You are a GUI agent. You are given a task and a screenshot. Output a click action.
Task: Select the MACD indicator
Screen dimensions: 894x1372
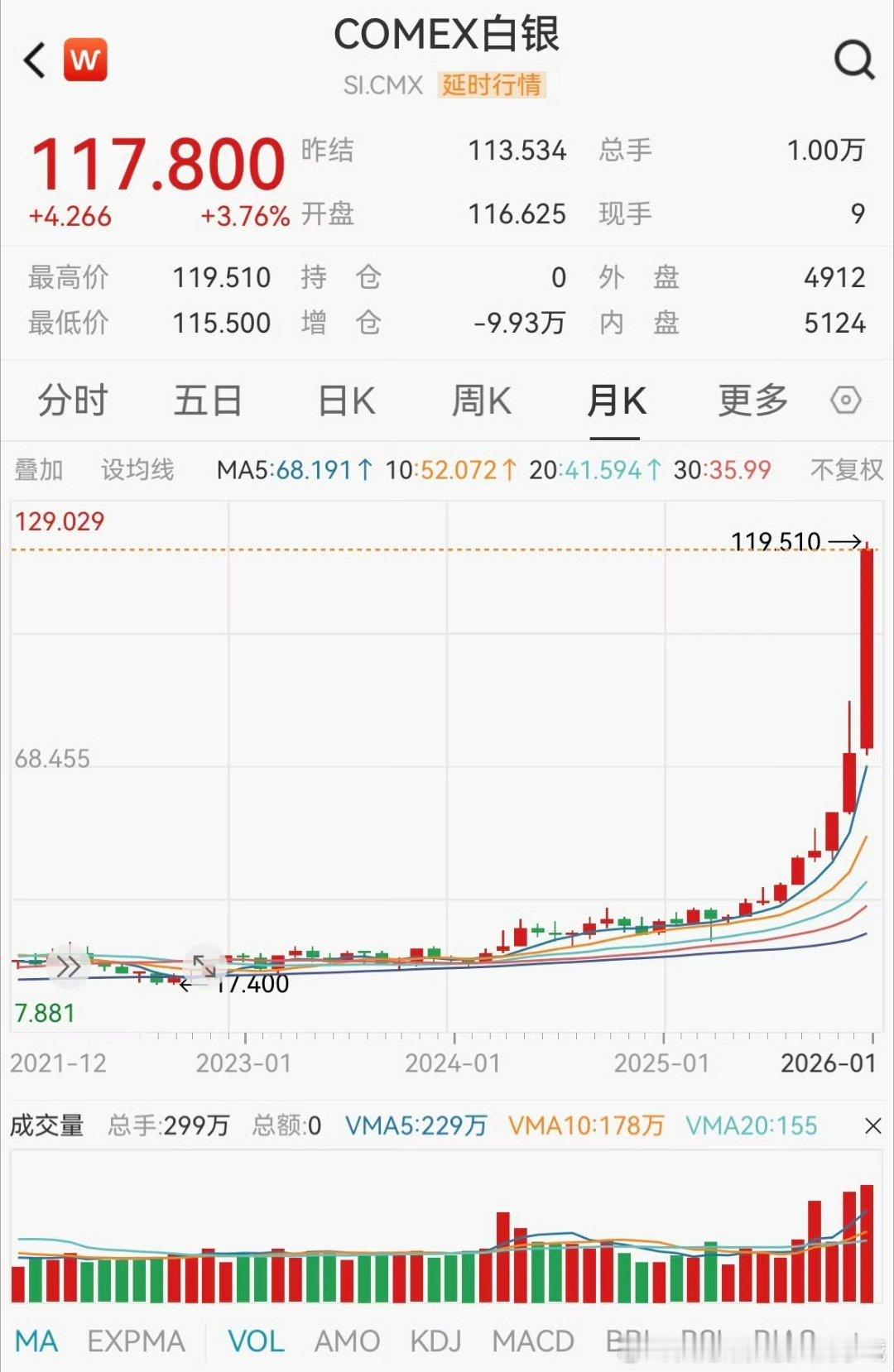click(536, 1340)
